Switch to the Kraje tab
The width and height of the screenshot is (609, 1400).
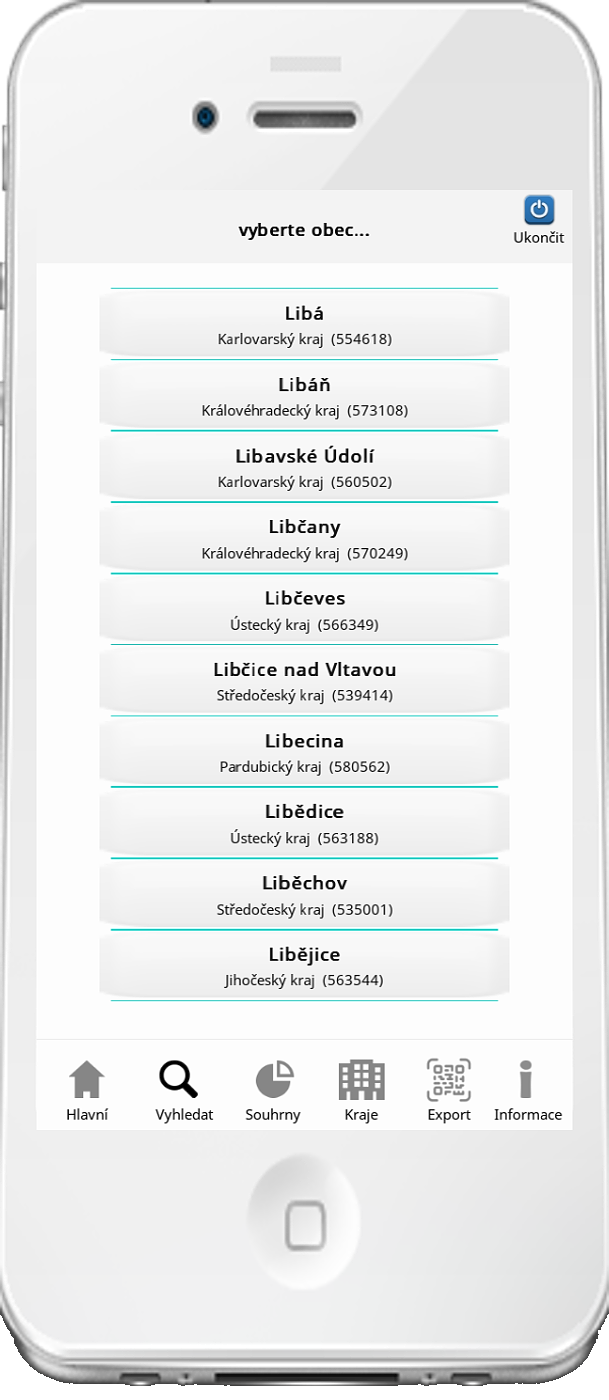click(361, 1090)
